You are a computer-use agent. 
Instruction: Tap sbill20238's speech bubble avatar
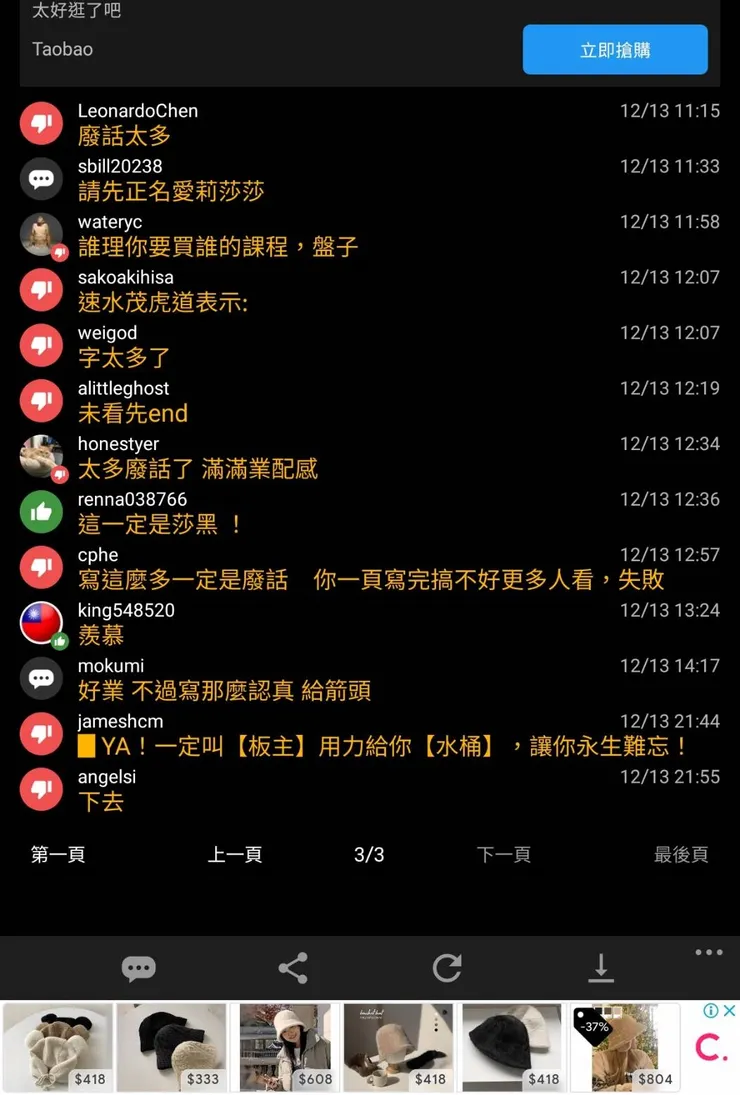[x=41, y=178]
